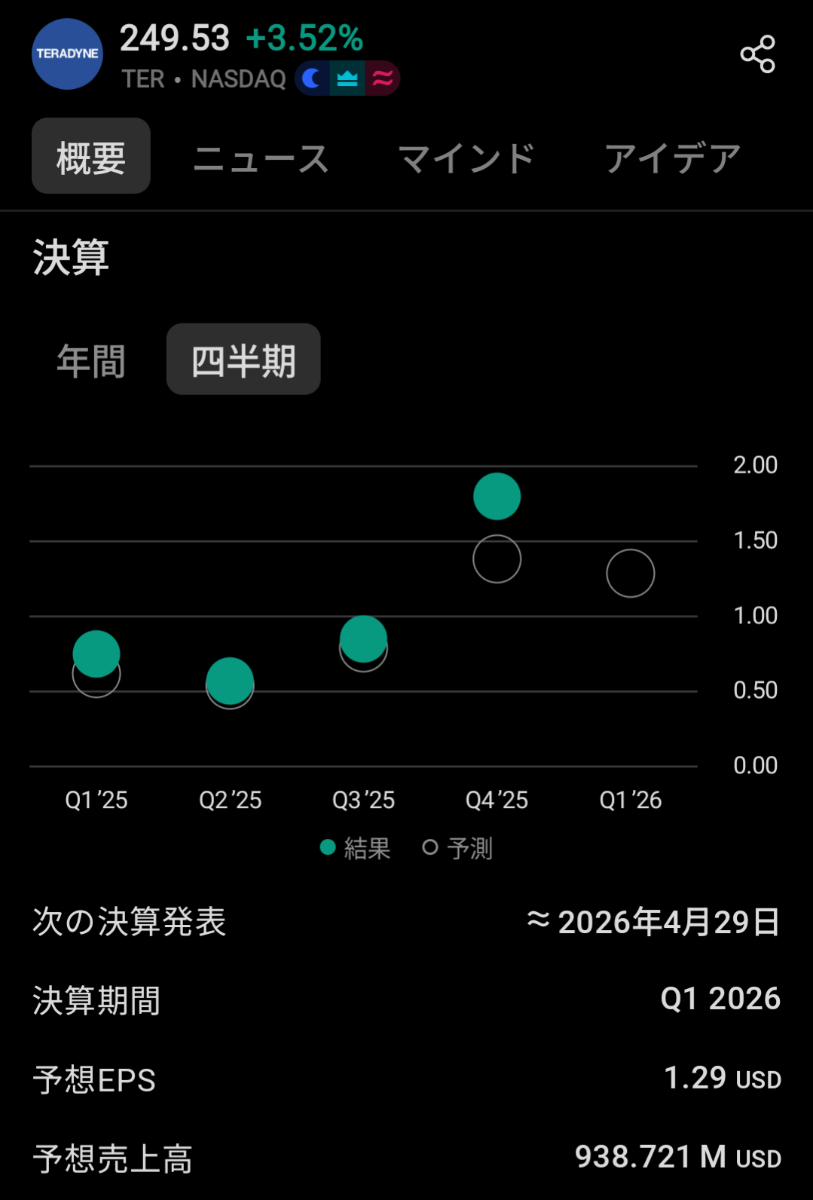Open the share icon at top right
The image size is (813, 1200).
[757, 55]
